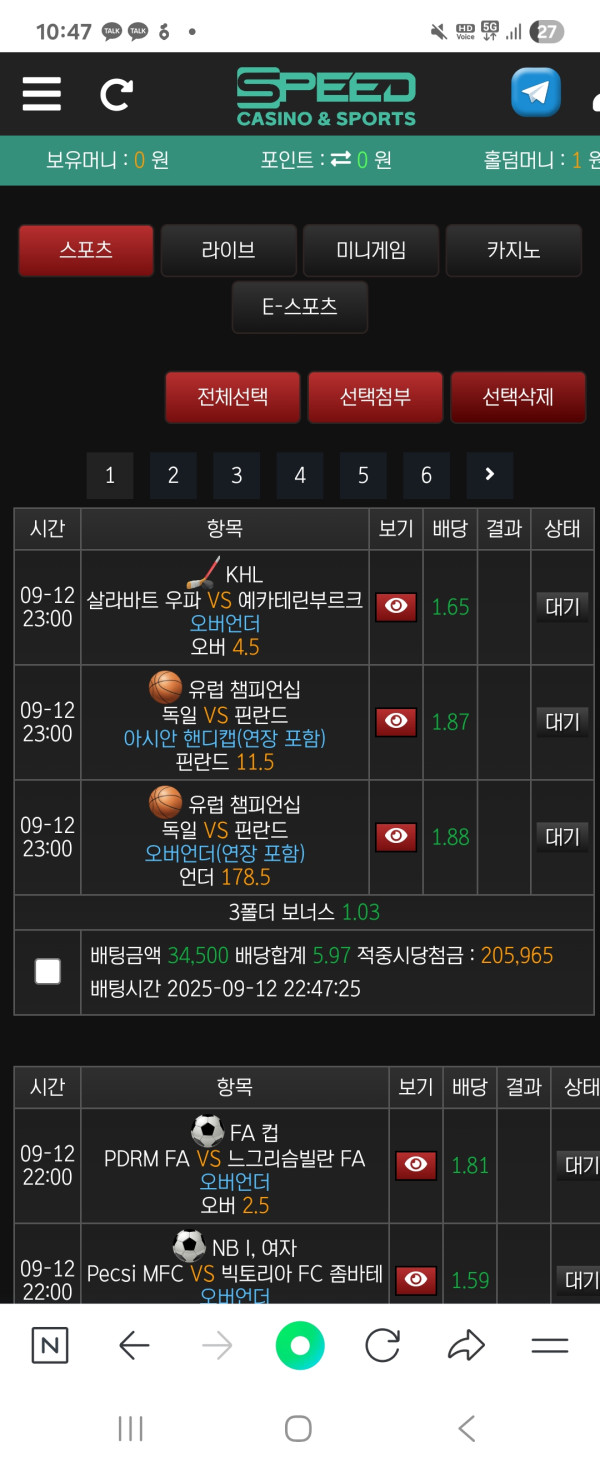Go back with the browser back arrow
This screenshot has width=600, height=1467.
pyautogui.click(x=134, y=1345)
